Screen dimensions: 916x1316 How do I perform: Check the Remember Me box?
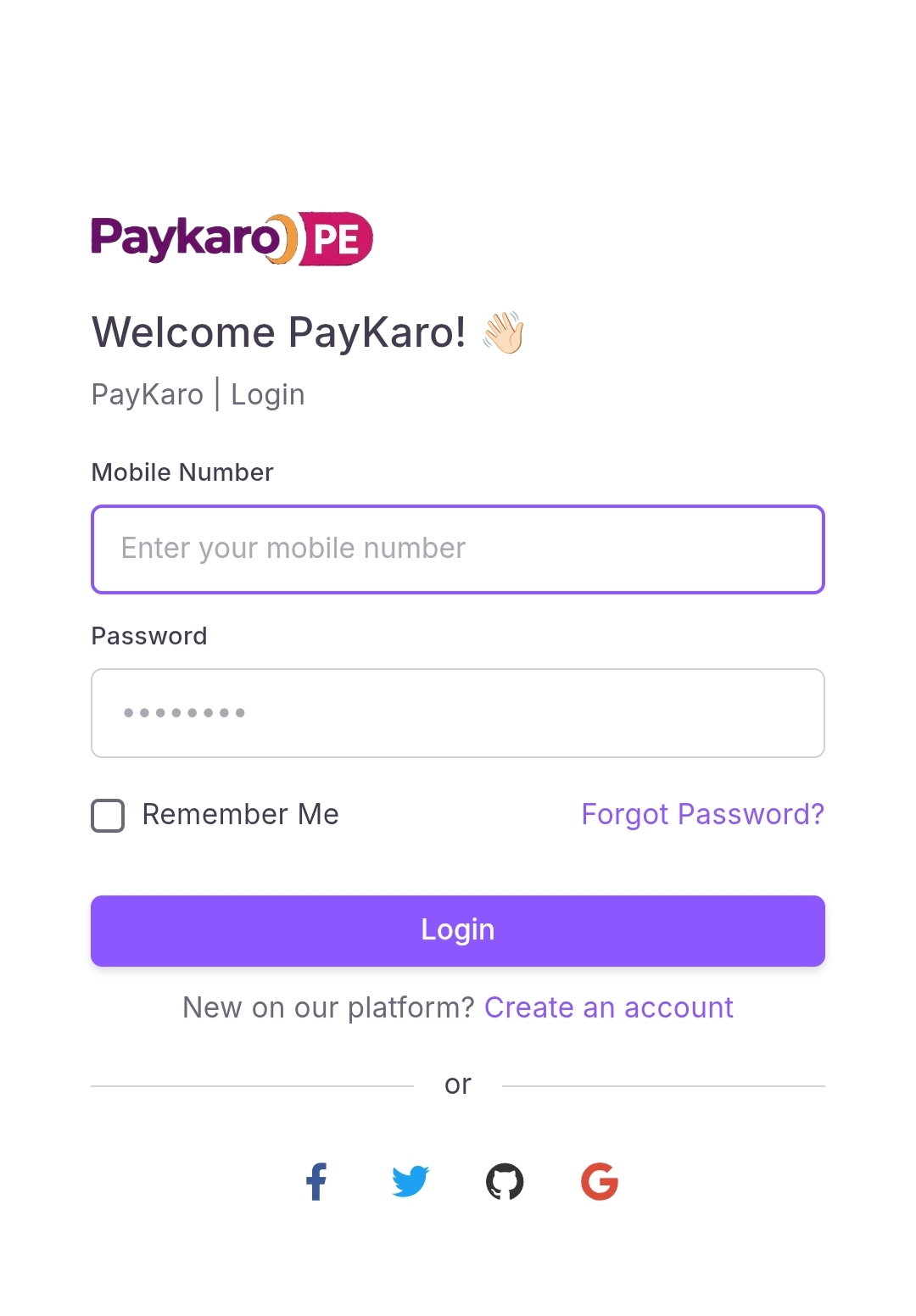tap(108, 816)
